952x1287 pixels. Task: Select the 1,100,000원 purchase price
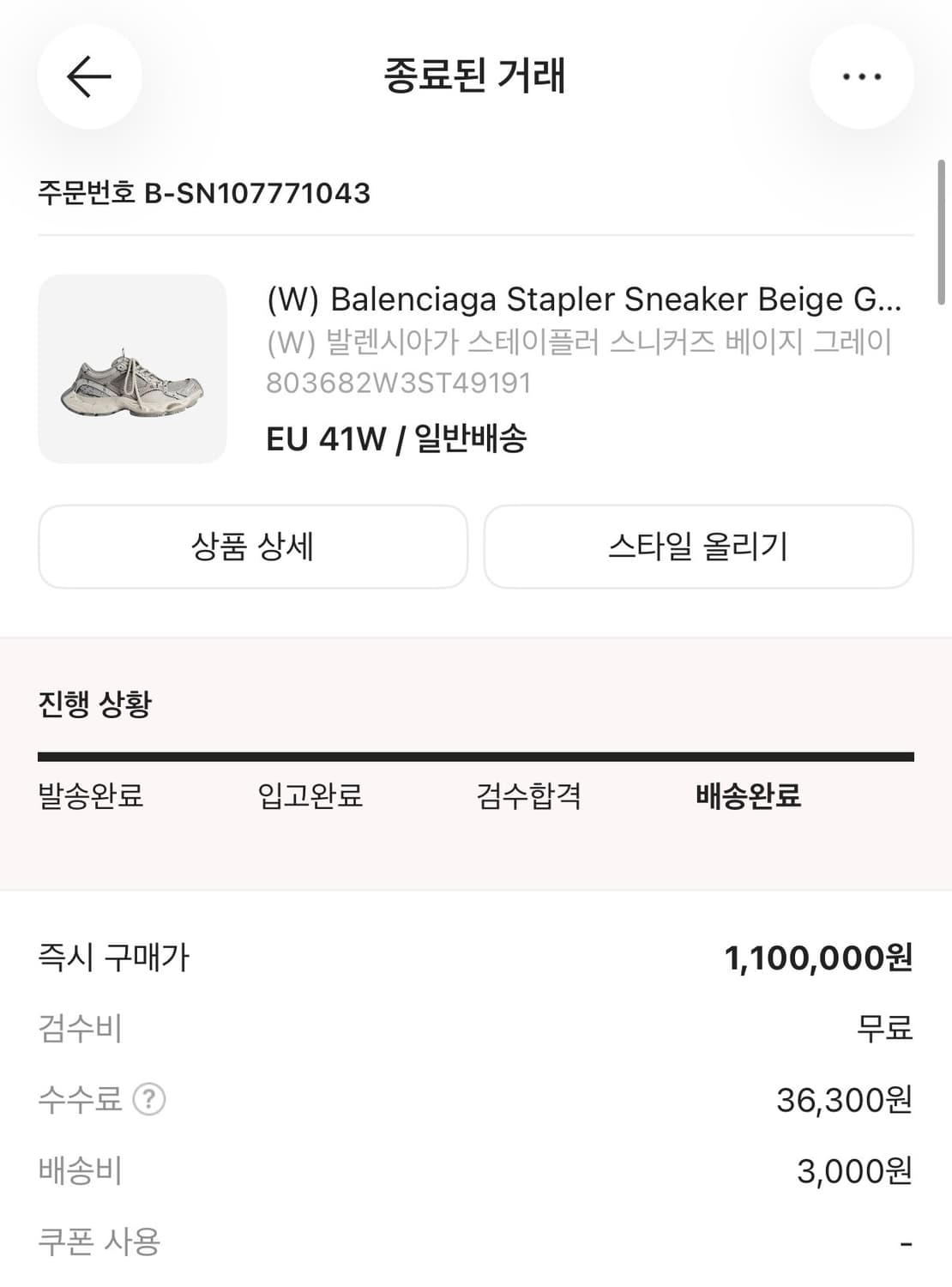click(820, 958)
